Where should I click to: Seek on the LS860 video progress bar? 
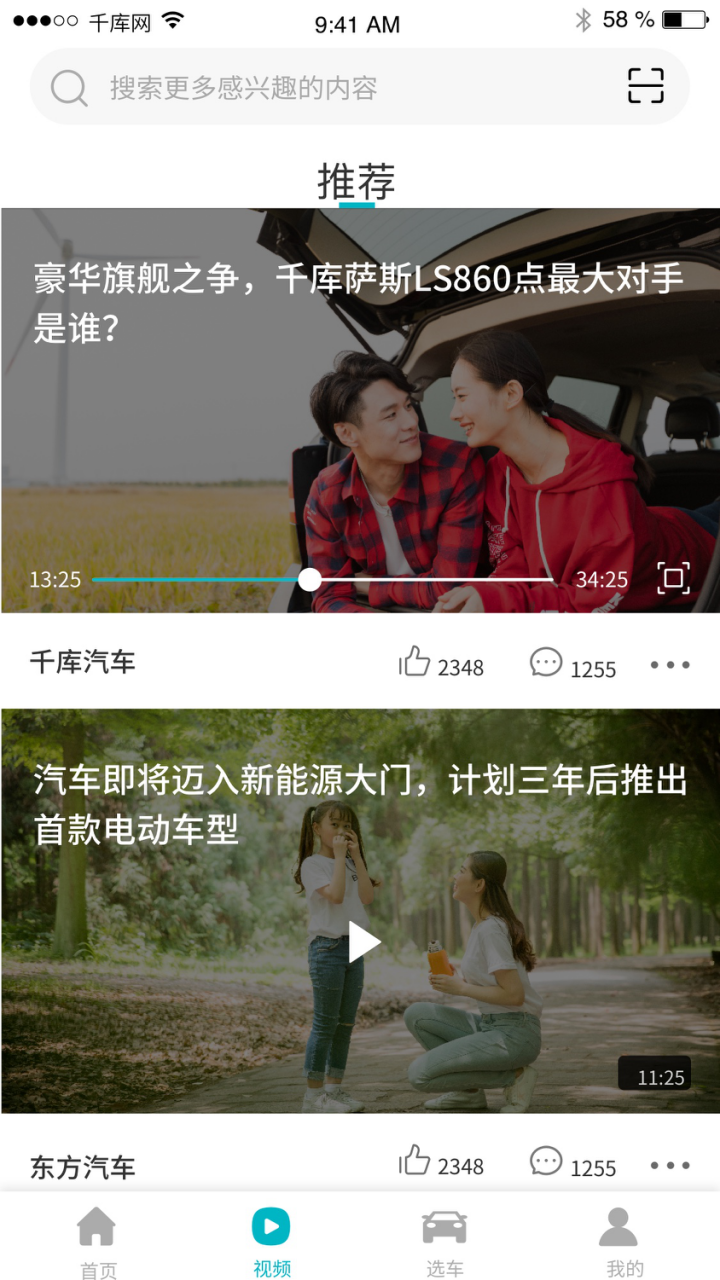310,579
